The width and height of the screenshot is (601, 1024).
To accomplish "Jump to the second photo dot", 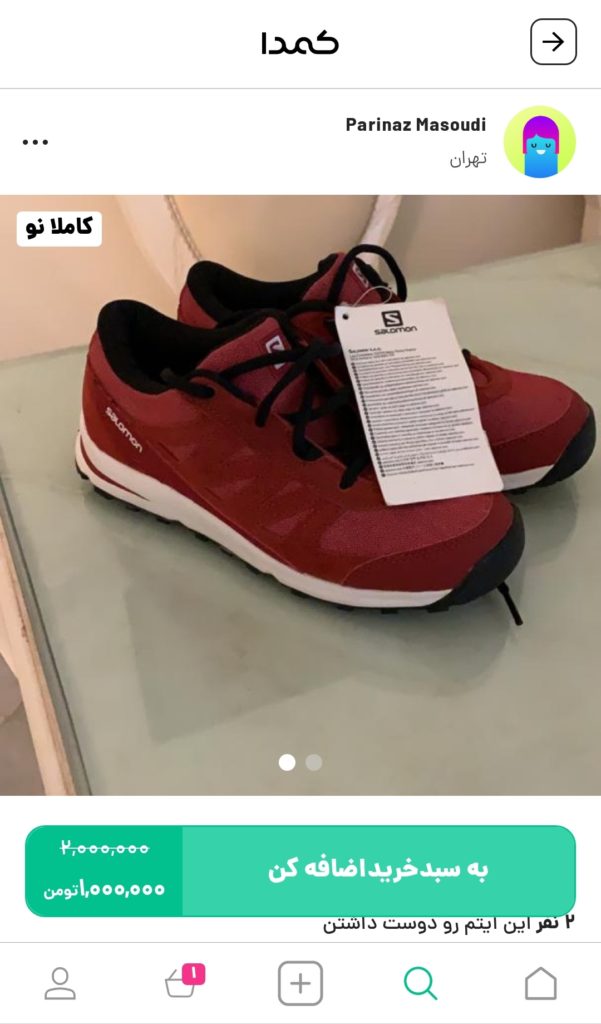I will coord(314,762).
